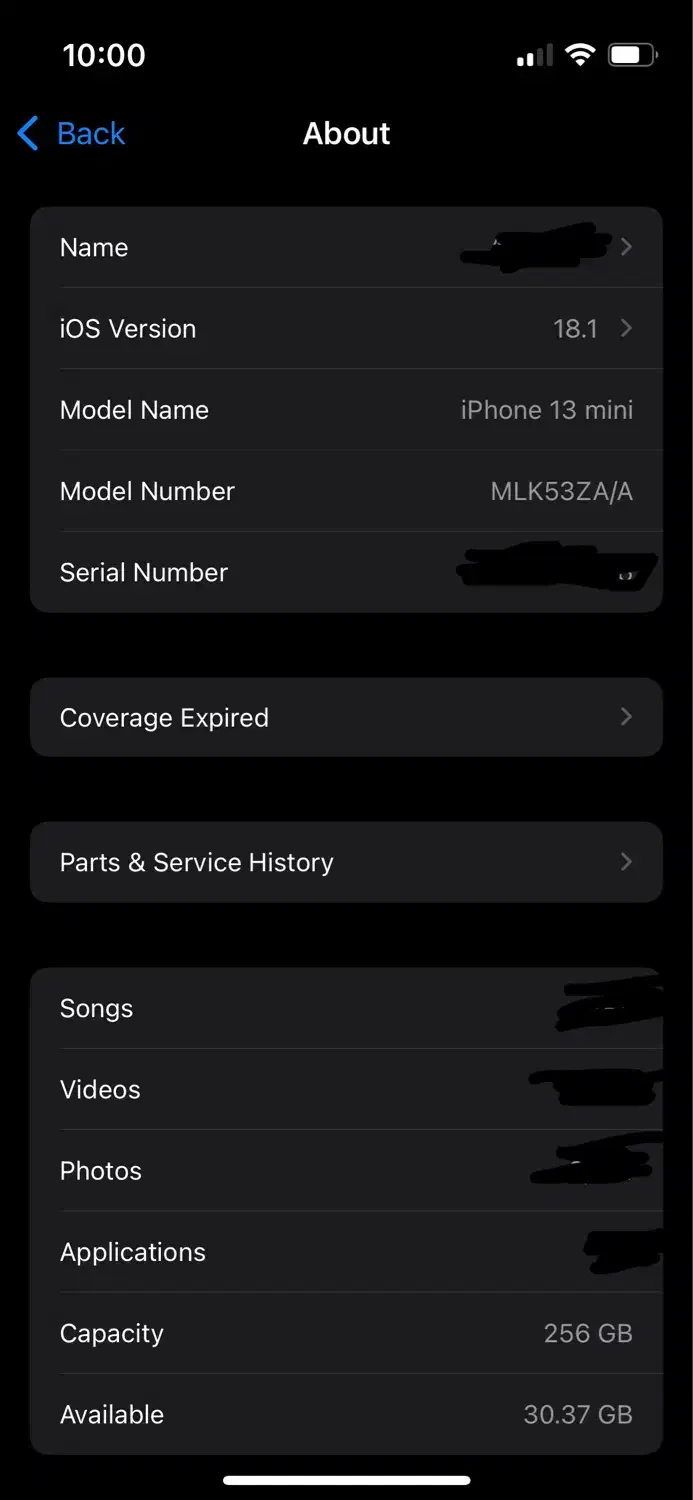Open the Name row to rename the device

pyautogui.click(x=346, y=247)
